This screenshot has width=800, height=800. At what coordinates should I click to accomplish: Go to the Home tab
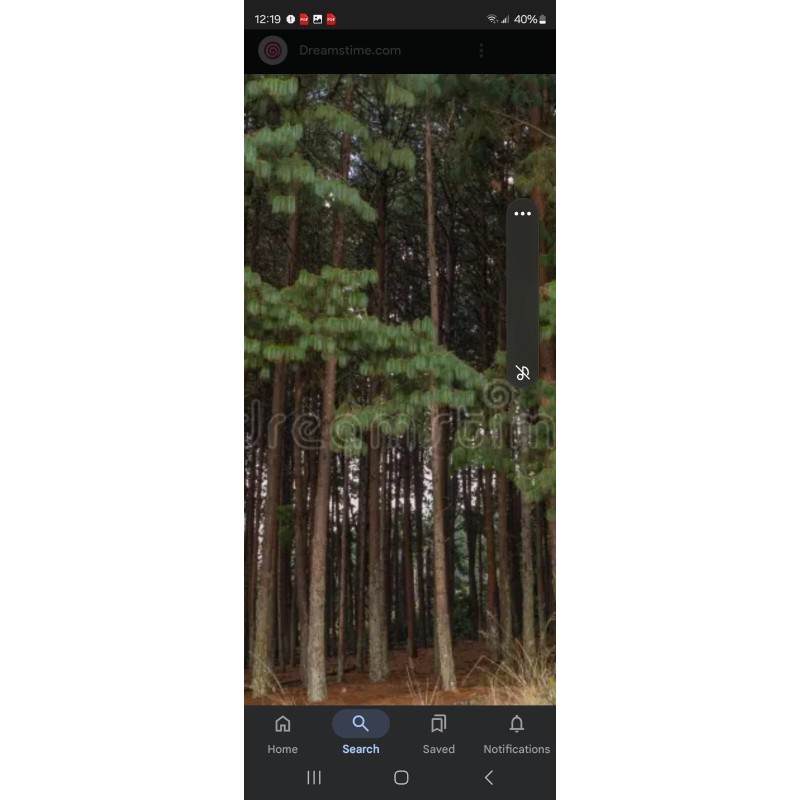[283, 735]
